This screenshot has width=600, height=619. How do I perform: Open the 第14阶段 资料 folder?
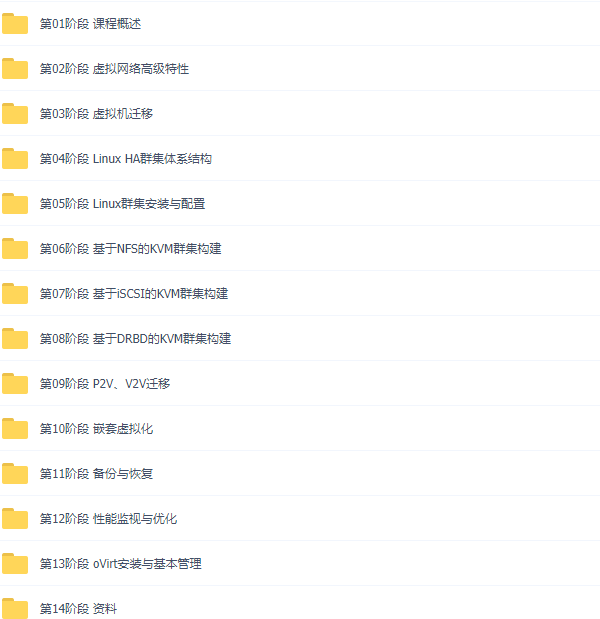point(78,609)
